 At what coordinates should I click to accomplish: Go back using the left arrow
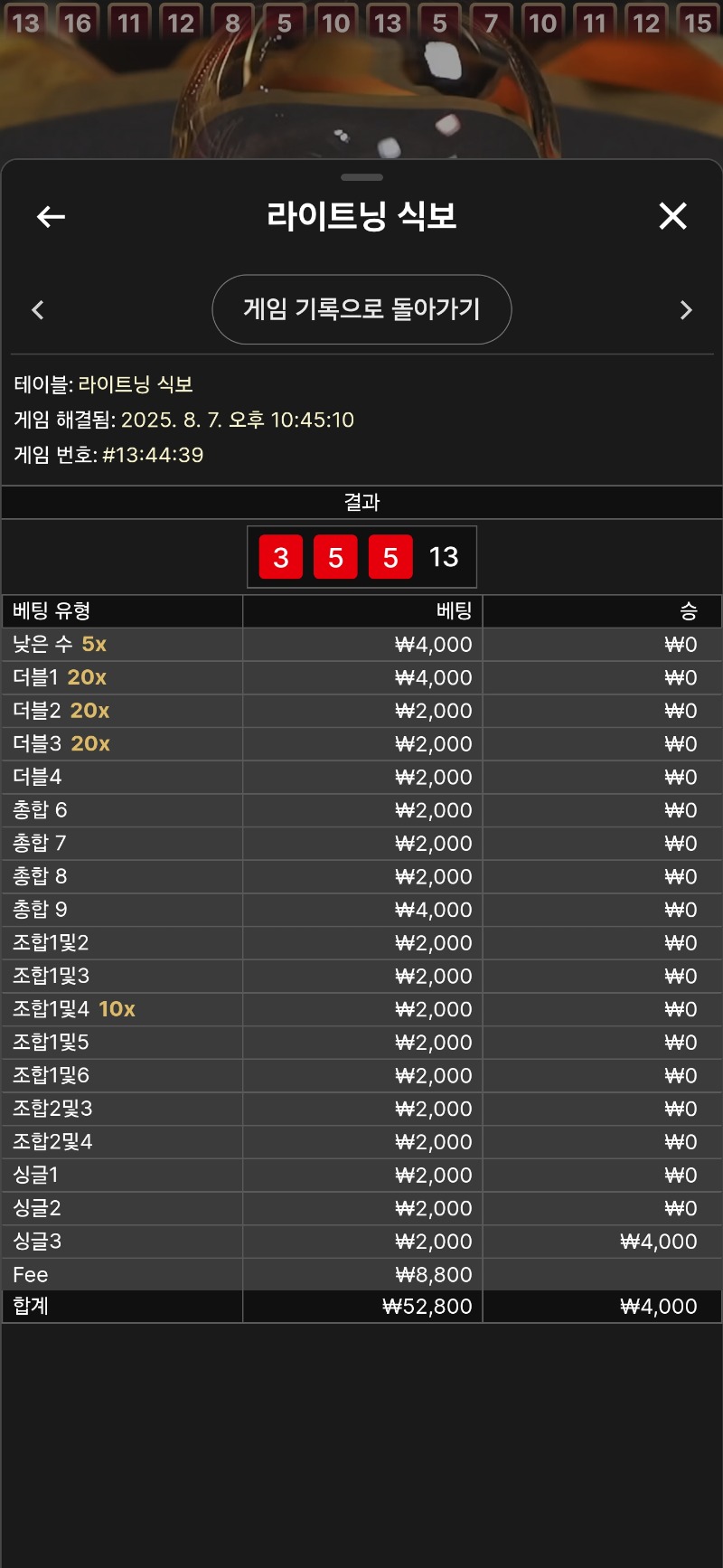coord(51,217)
